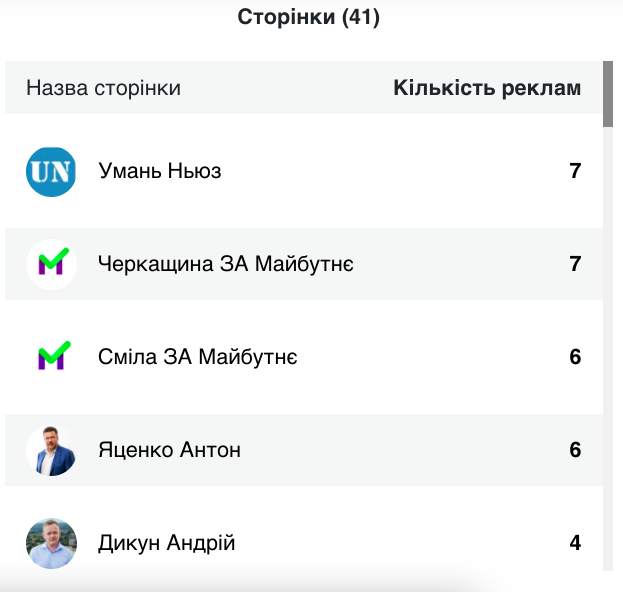Viewport: 623px width, 592px height.
Task: Select the Сміла ЗА Майбутнє row
Action: click(197, 357)
